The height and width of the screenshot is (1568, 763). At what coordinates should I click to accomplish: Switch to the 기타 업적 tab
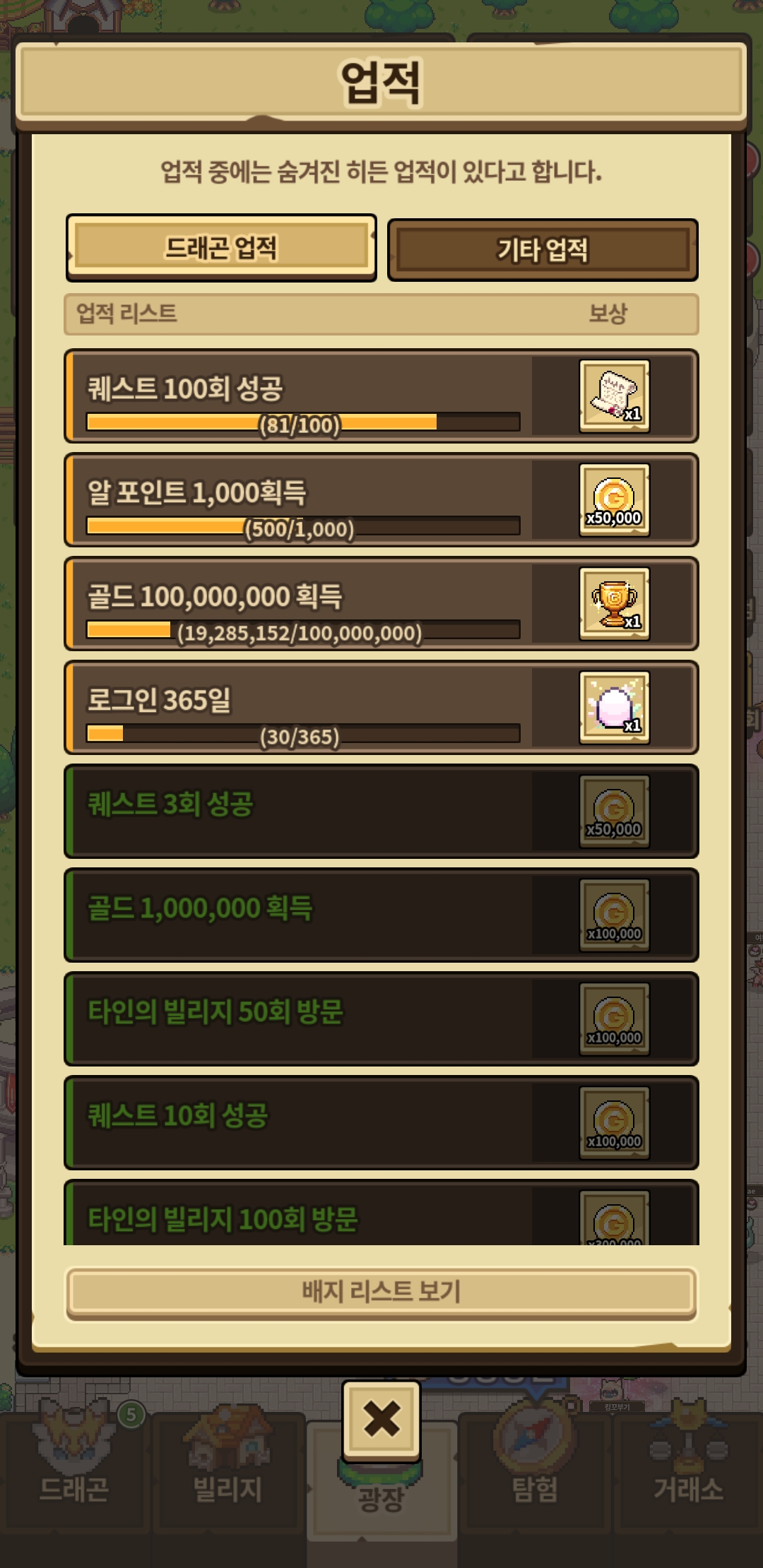(x=543, y=250)
